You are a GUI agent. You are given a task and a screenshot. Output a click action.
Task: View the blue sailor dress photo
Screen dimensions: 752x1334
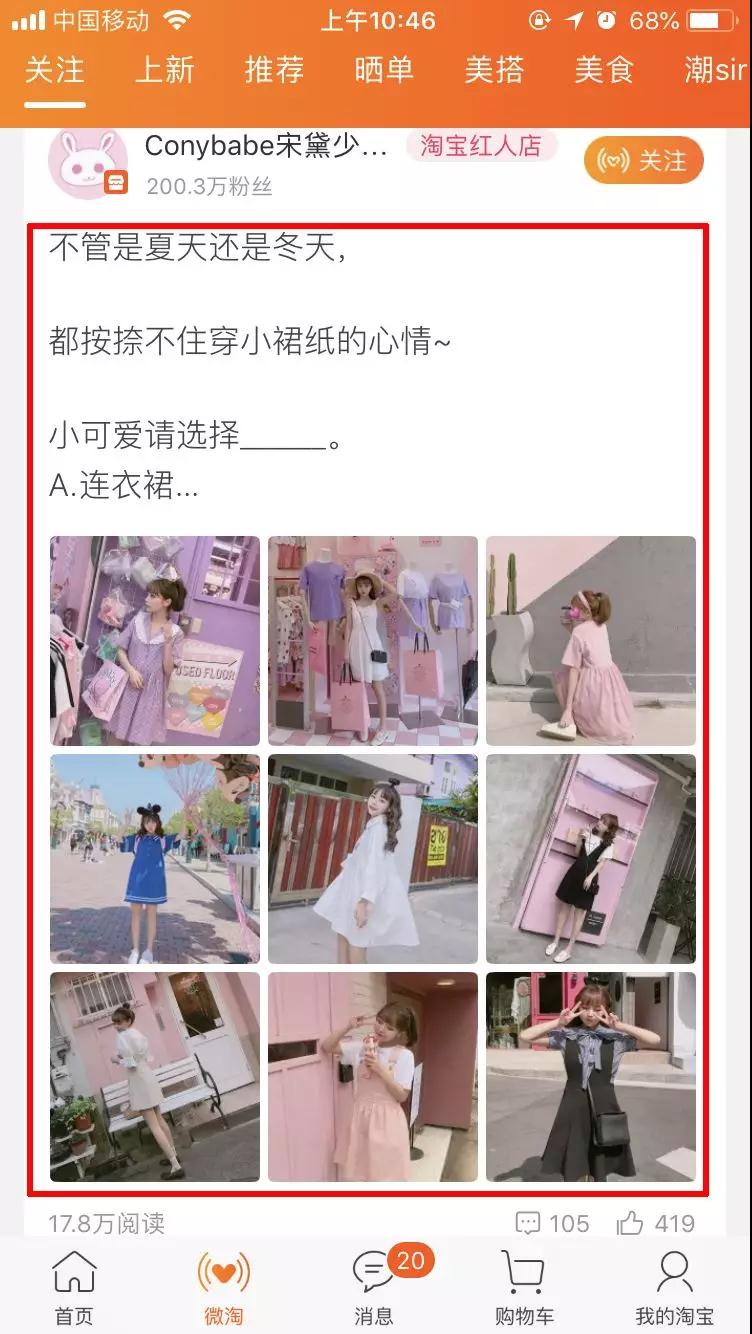click(155, 859)
